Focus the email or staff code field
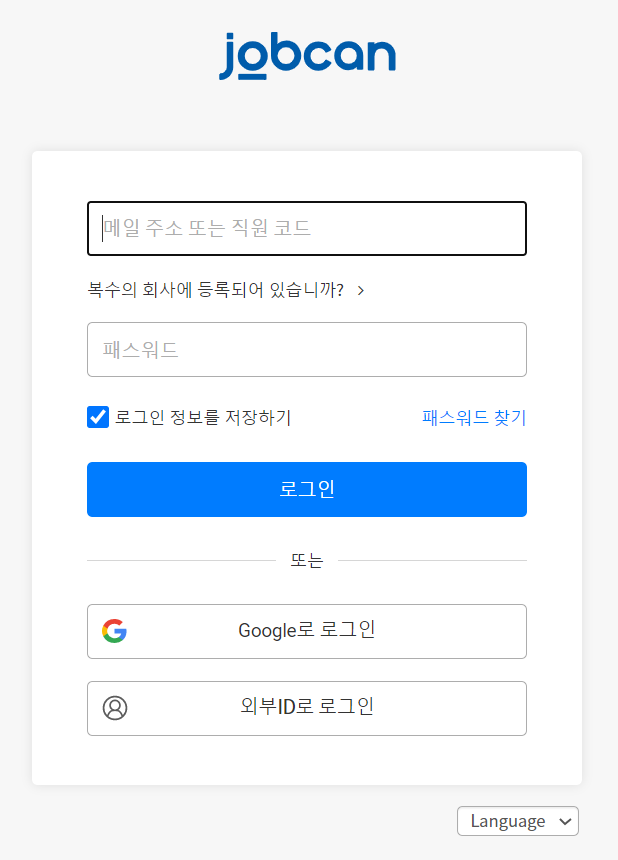The width and height of the screenshot is (618, 860). pyautogui.click(x=306, y=229)
